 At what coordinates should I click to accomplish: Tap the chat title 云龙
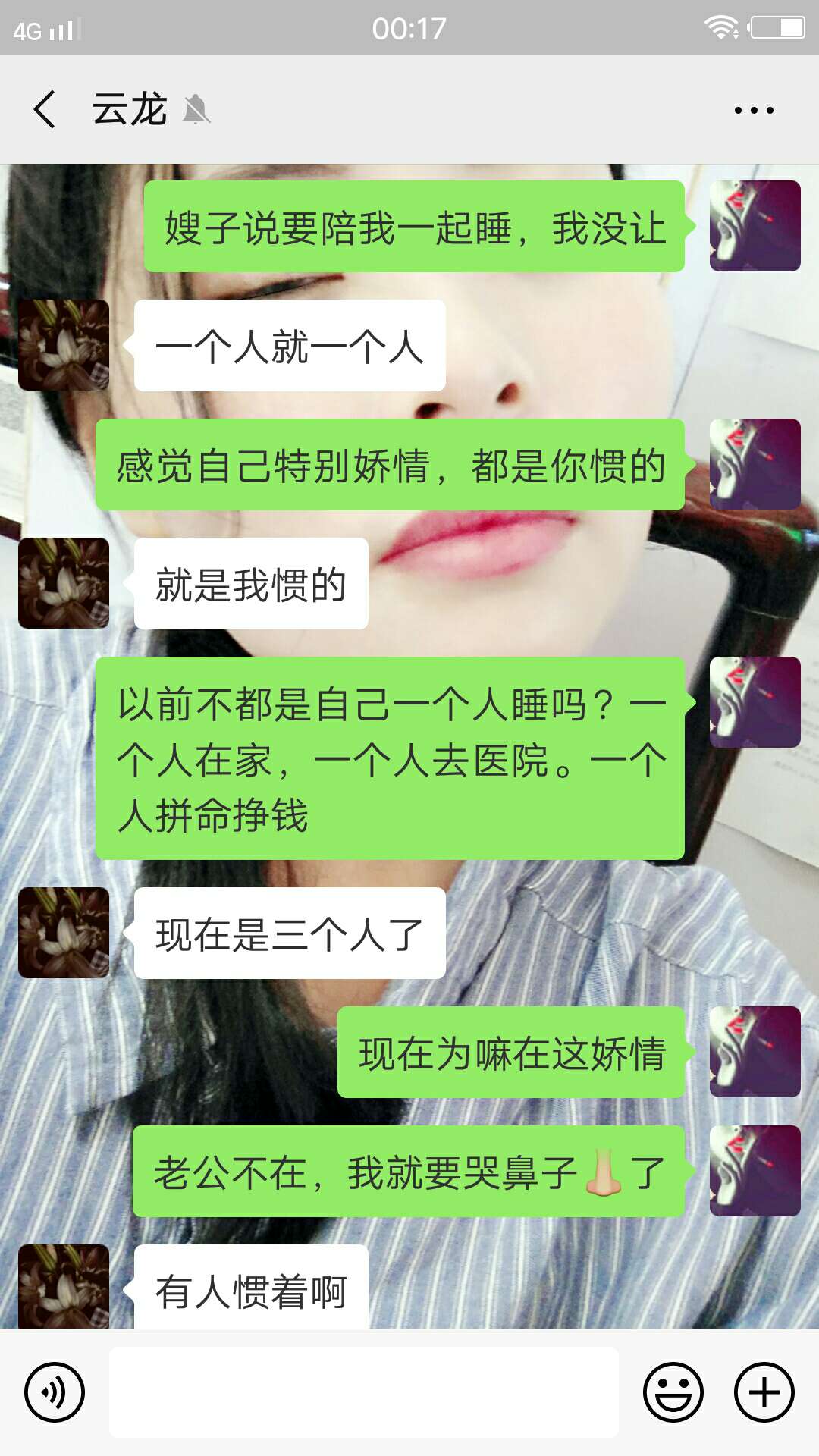[x=129, y=110]
